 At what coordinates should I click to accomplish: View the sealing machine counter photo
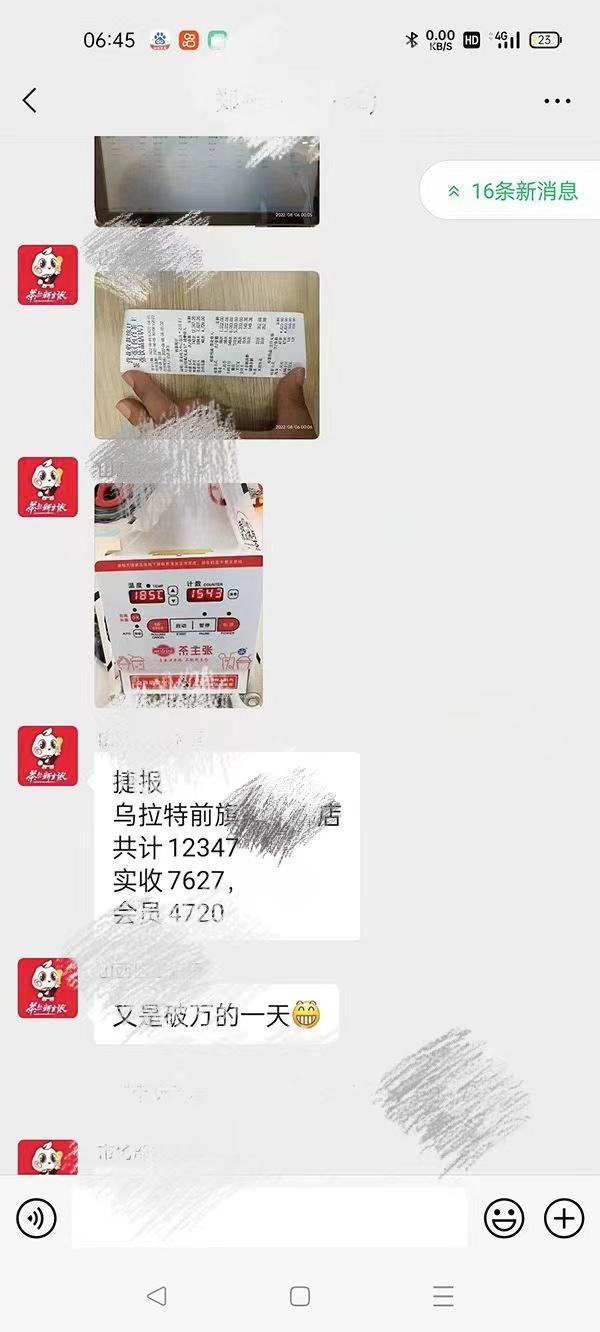[x=179, y=596]
